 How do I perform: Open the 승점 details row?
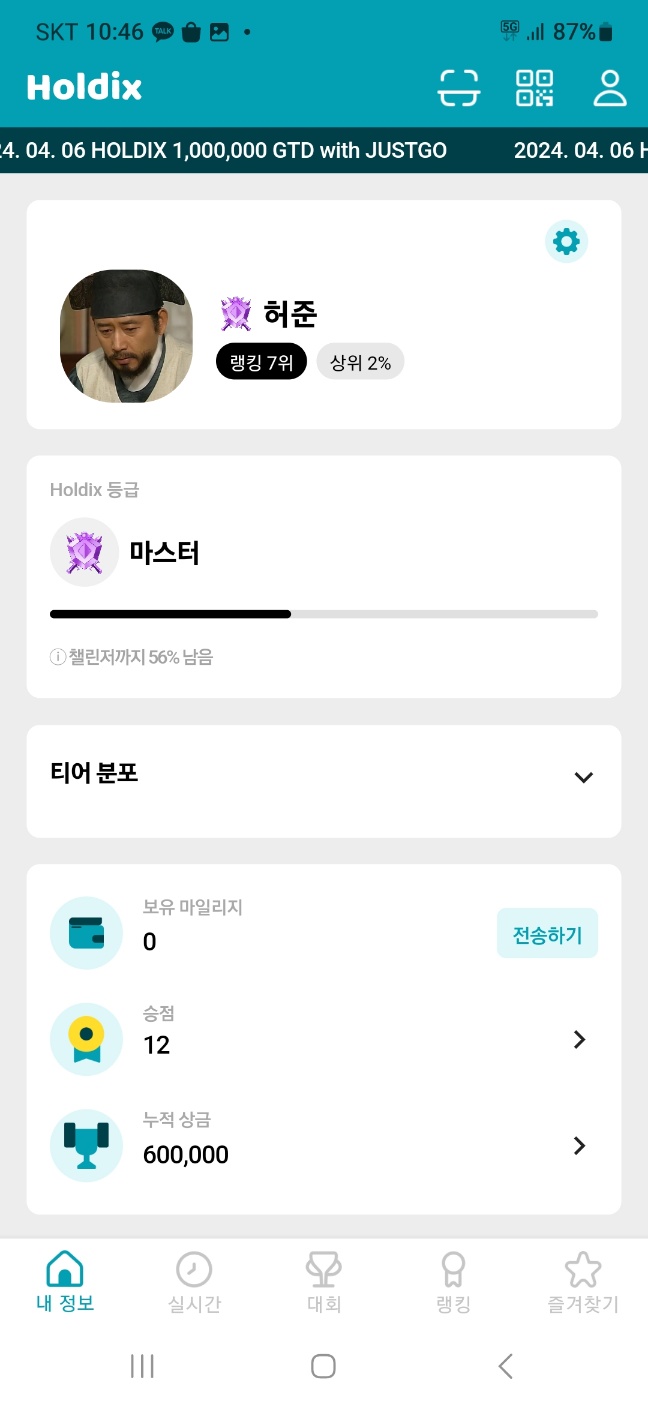click(579, 1040)
